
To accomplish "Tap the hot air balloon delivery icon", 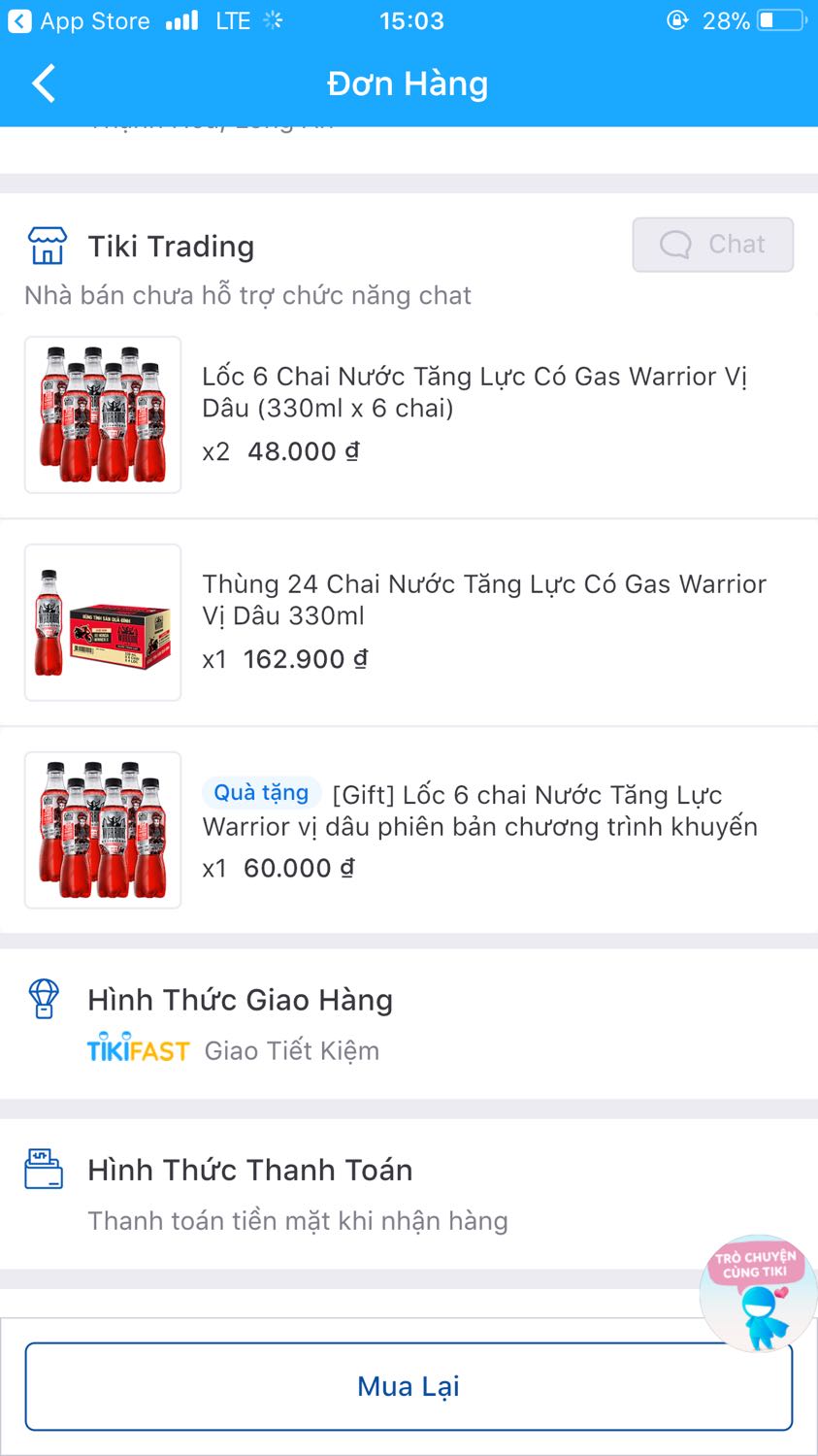I will (43, 1000).
